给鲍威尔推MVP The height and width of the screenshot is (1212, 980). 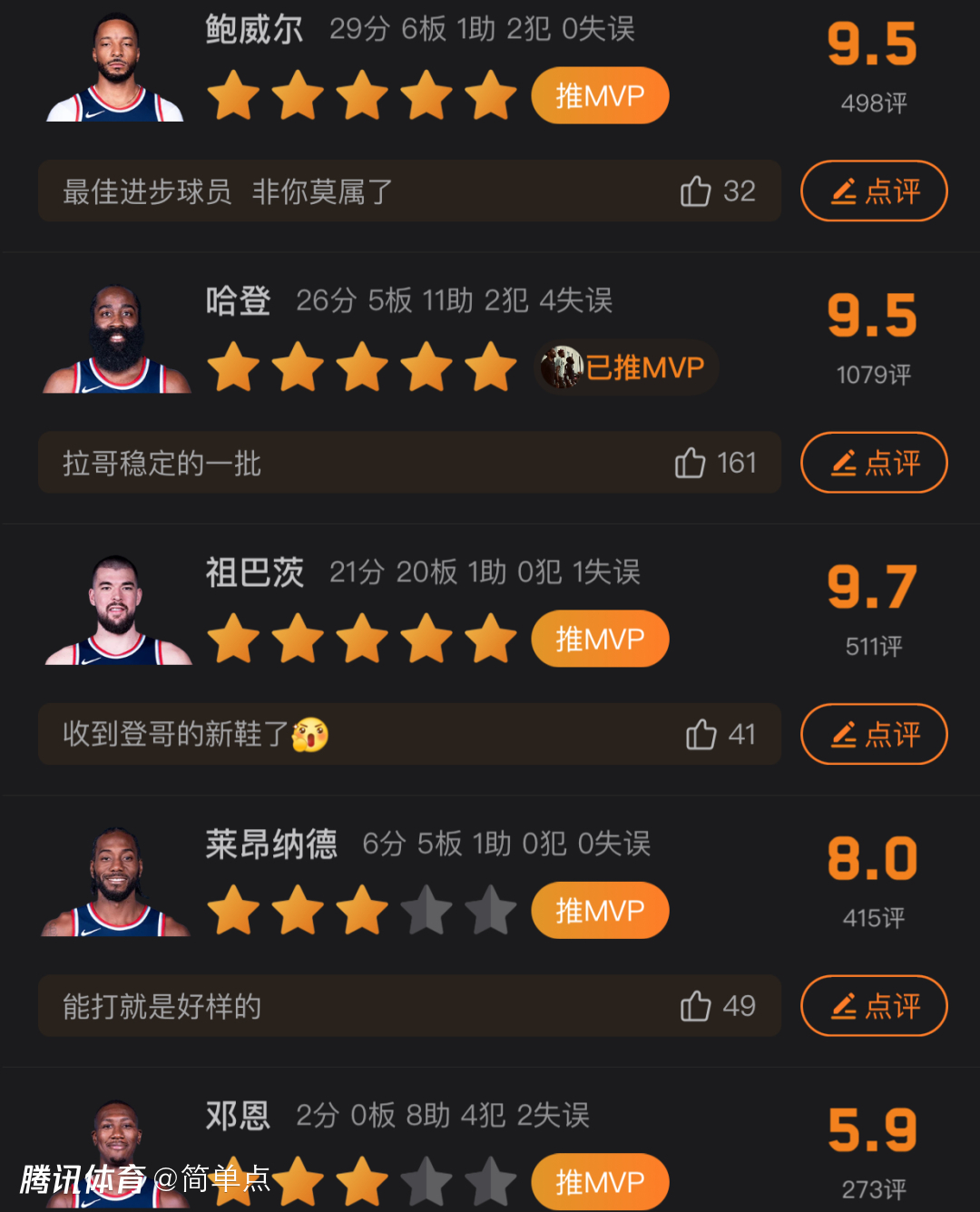pos(599,95)
